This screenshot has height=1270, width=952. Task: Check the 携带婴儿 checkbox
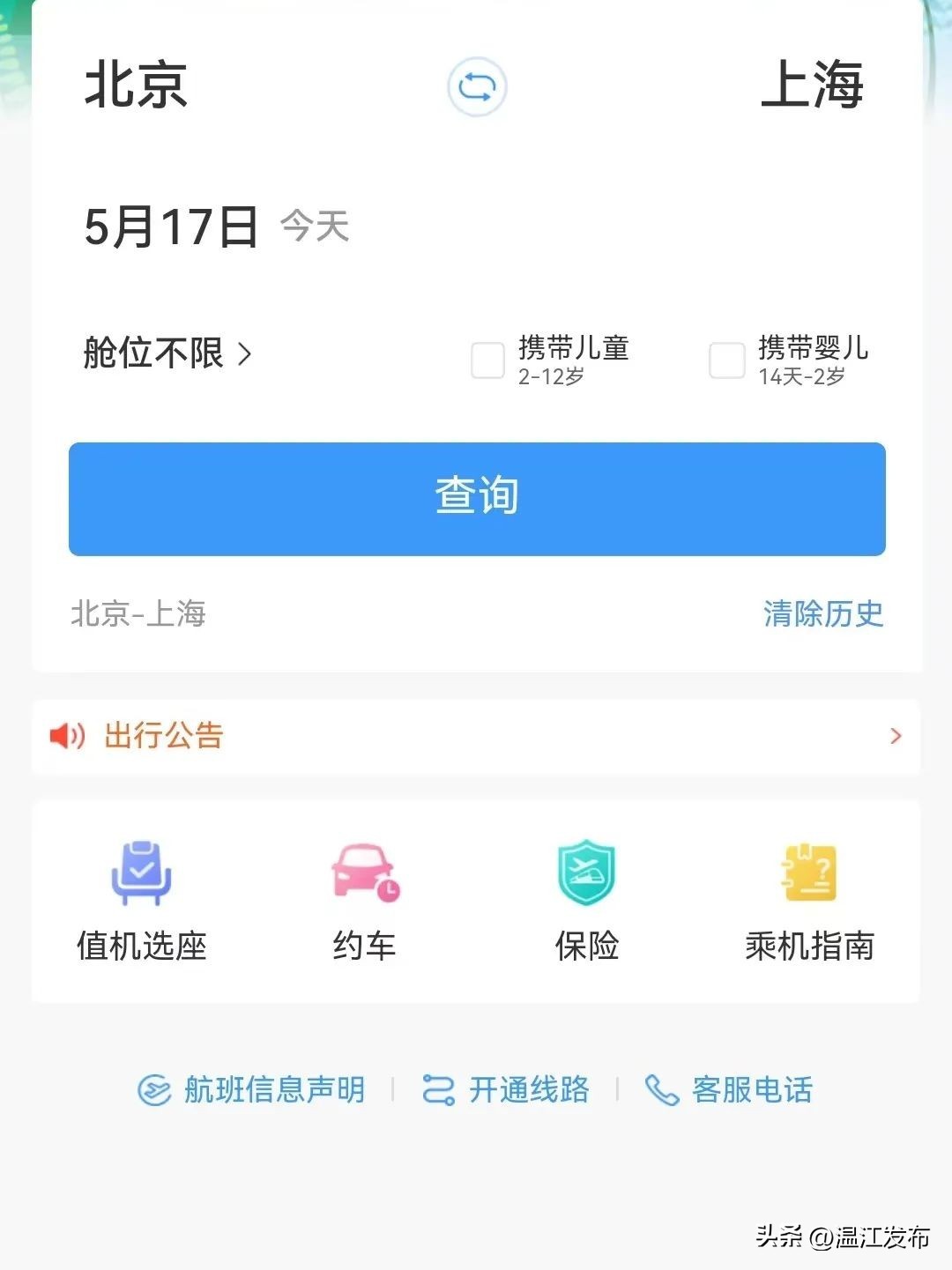point(727,360)
